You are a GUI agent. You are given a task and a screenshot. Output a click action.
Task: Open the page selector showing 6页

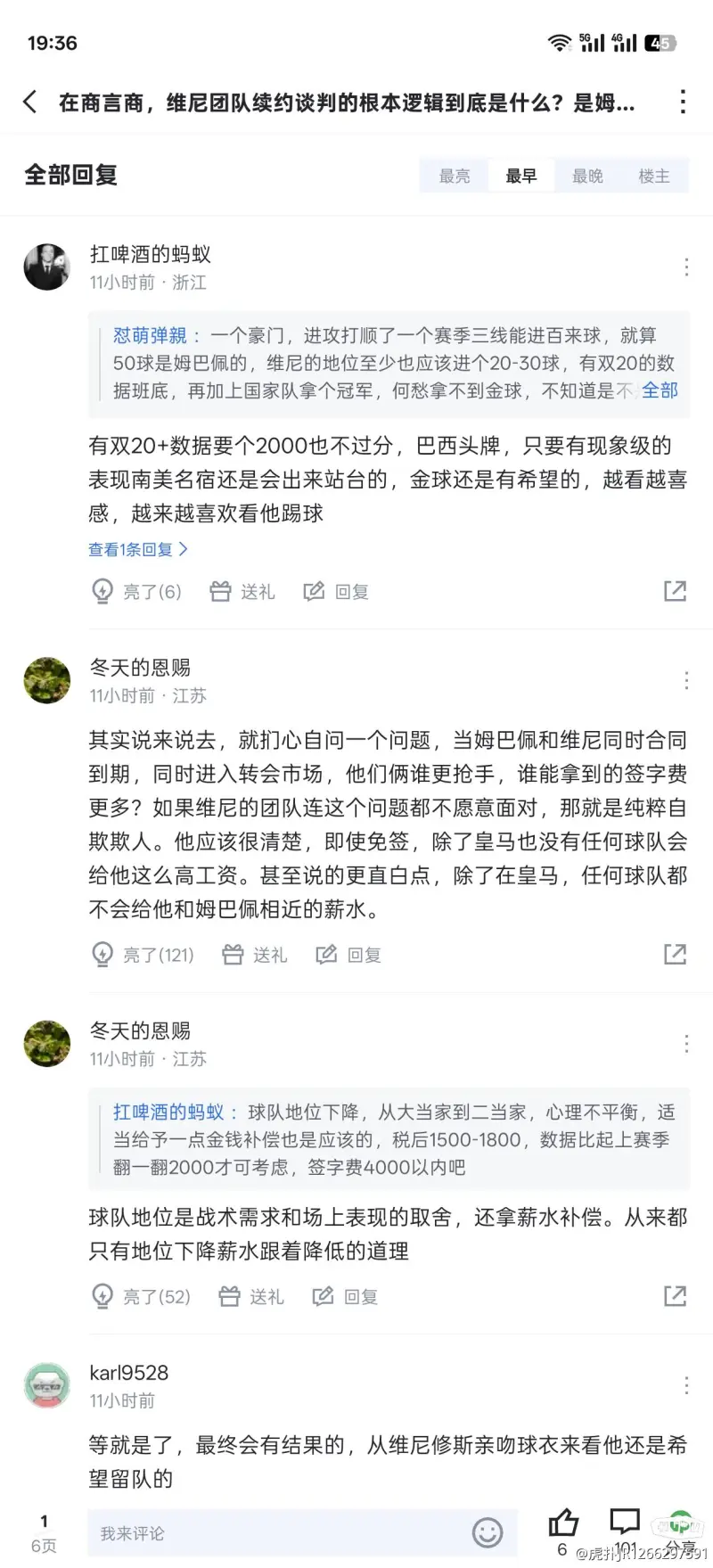[x=44, y=1533]
